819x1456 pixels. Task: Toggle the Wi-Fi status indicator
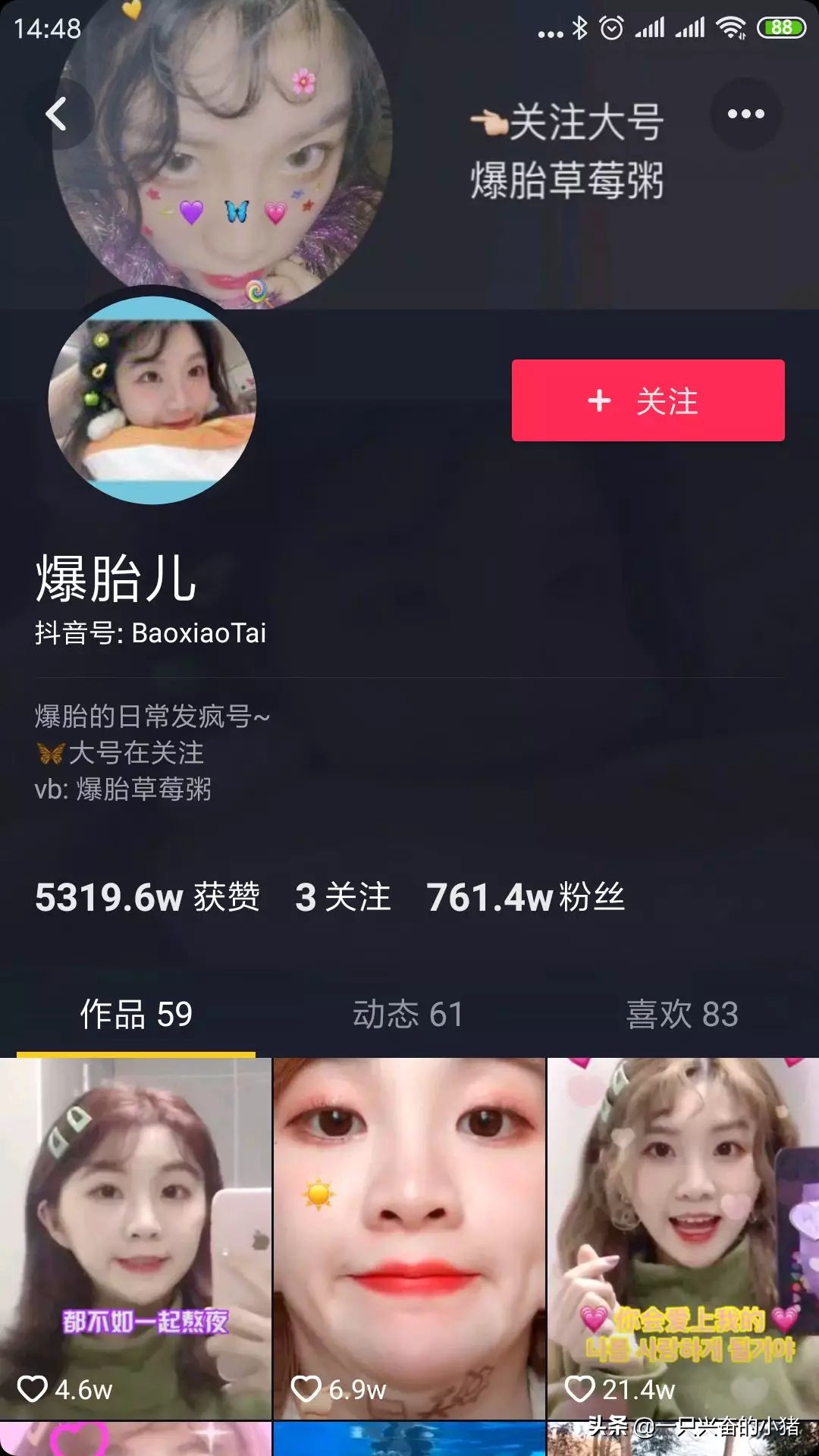pos(730,27)
